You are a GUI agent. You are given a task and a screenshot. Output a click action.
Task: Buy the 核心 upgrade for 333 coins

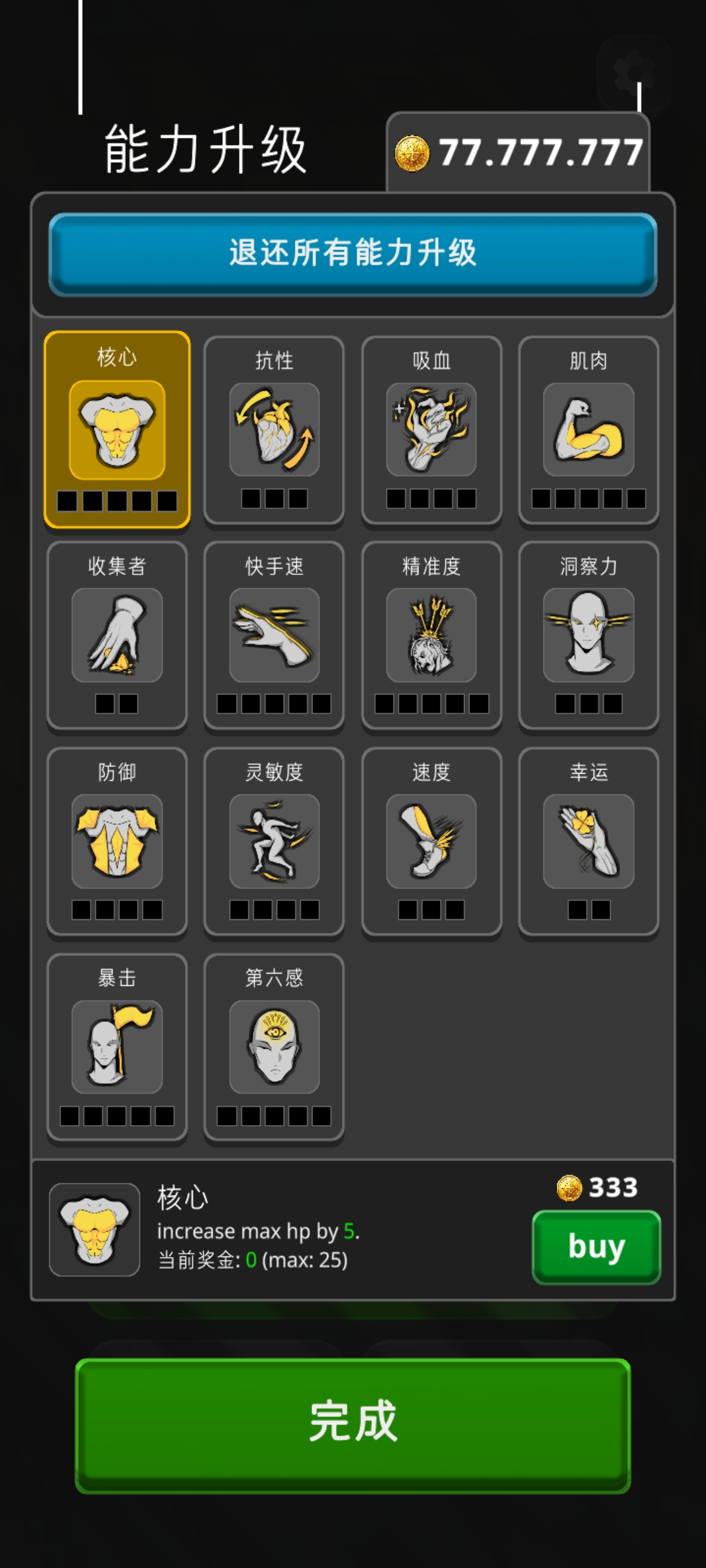tap(596, 1247)
